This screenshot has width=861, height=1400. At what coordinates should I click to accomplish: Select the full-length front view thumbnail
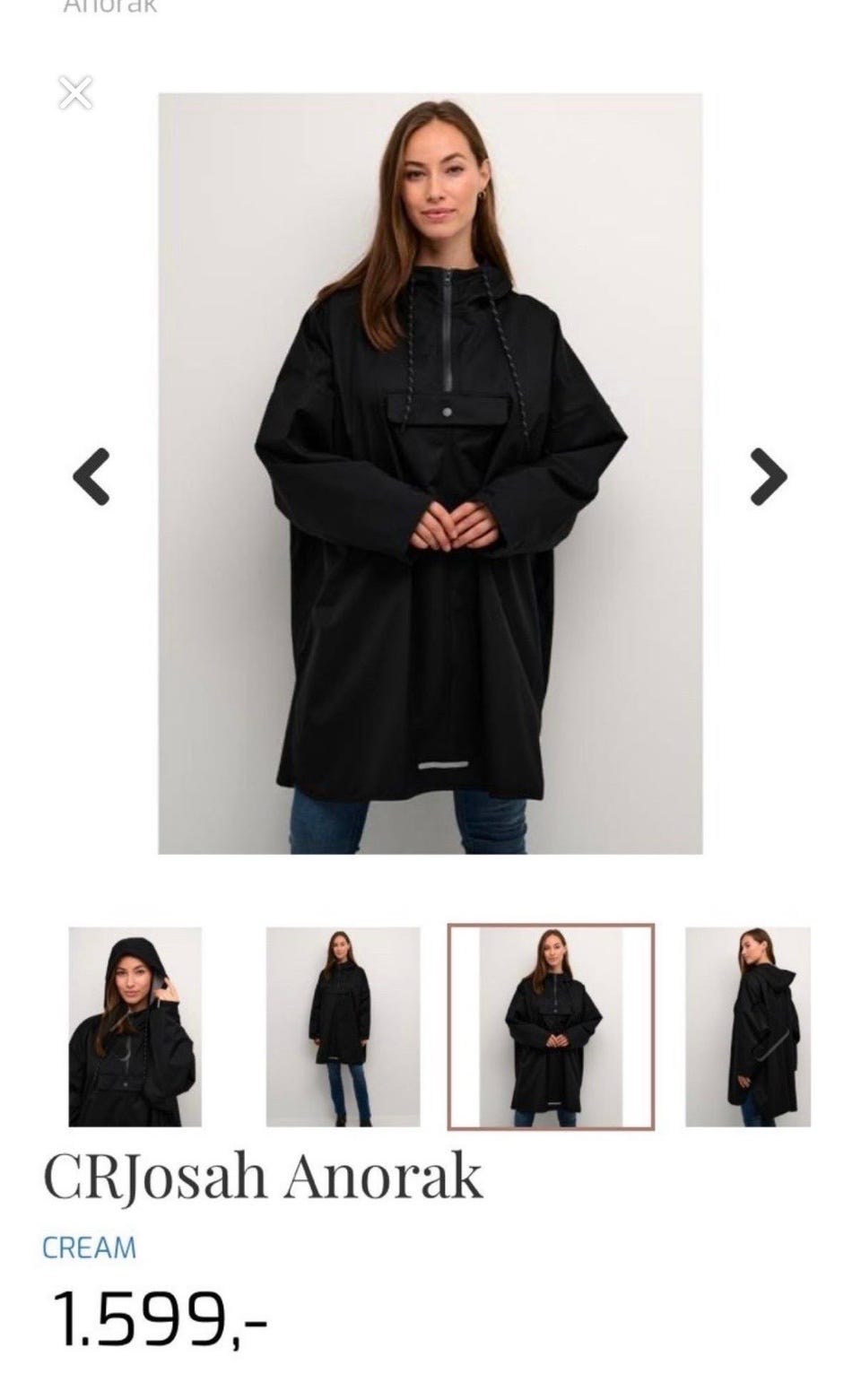click(343, 1027)
